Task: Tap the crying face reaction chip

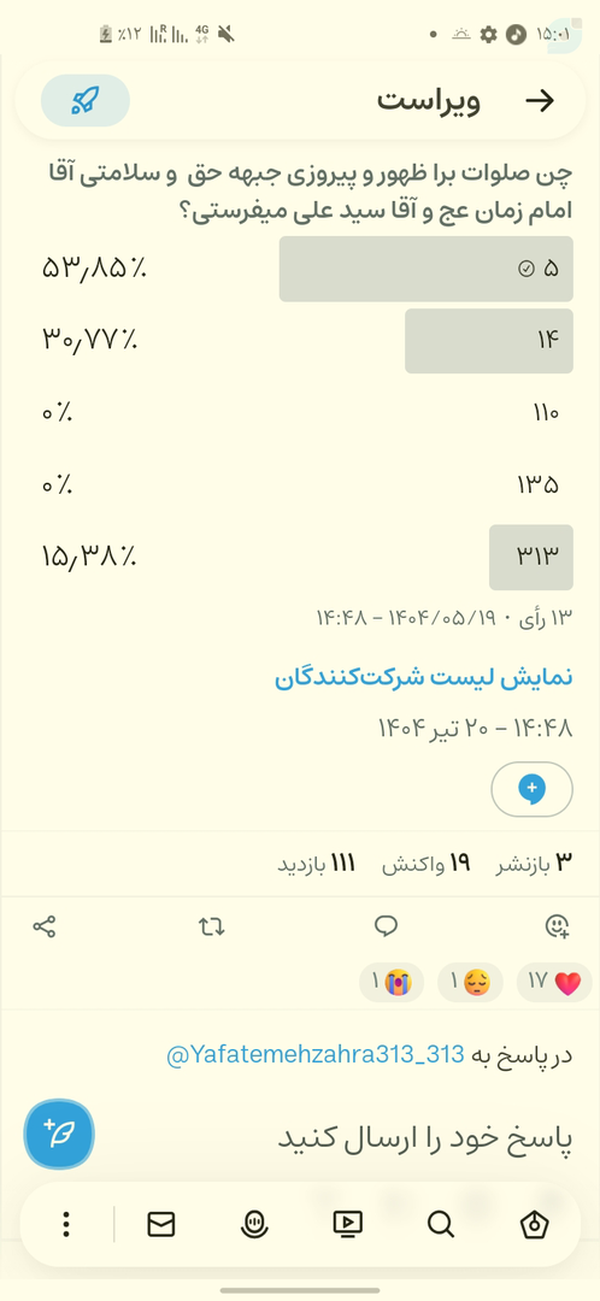Action: (x=391, y=983)
